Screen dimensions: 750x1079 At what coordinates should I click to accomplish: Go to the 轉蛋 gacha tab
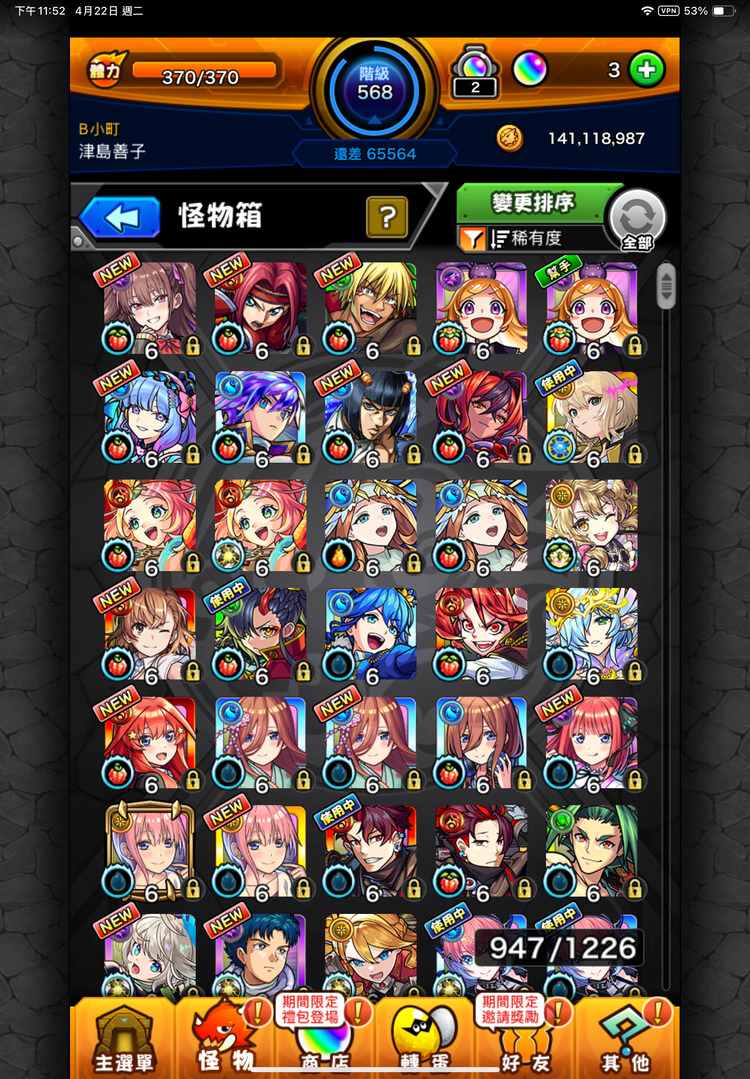click(424, 1040)
